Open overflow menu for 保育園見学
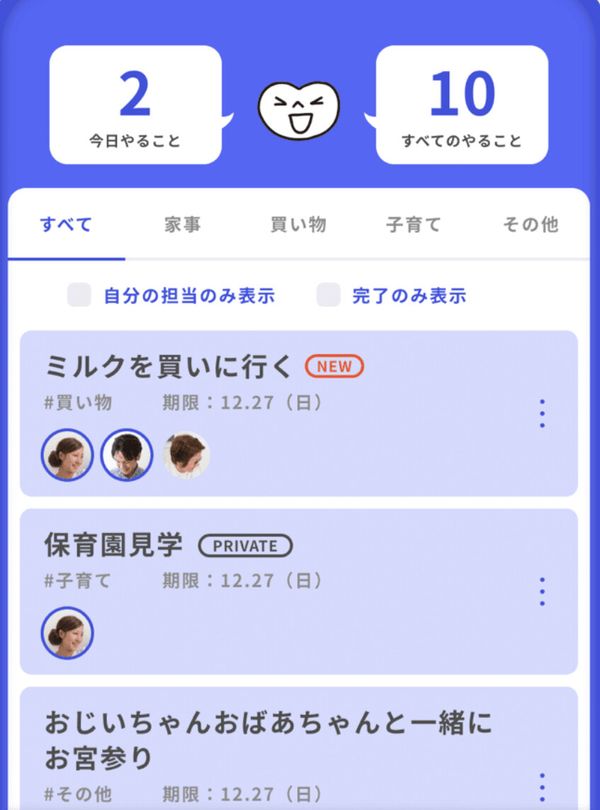 [x=542, y=591]
